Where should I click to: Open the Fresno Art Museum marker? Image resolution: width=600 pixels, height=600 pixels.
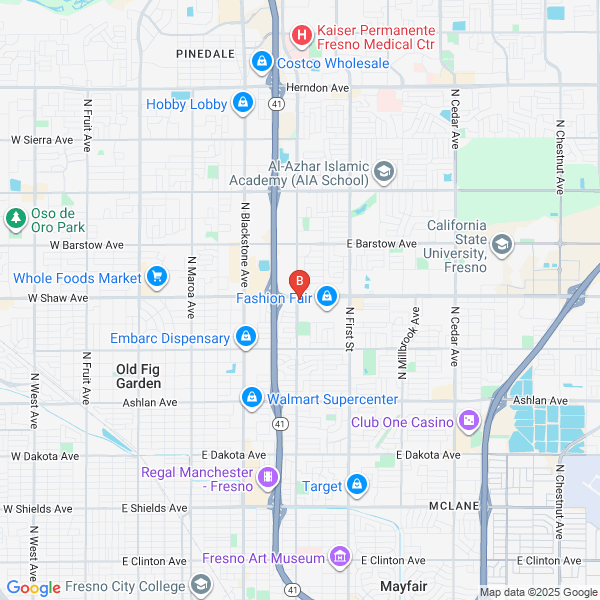click(340, 557)
